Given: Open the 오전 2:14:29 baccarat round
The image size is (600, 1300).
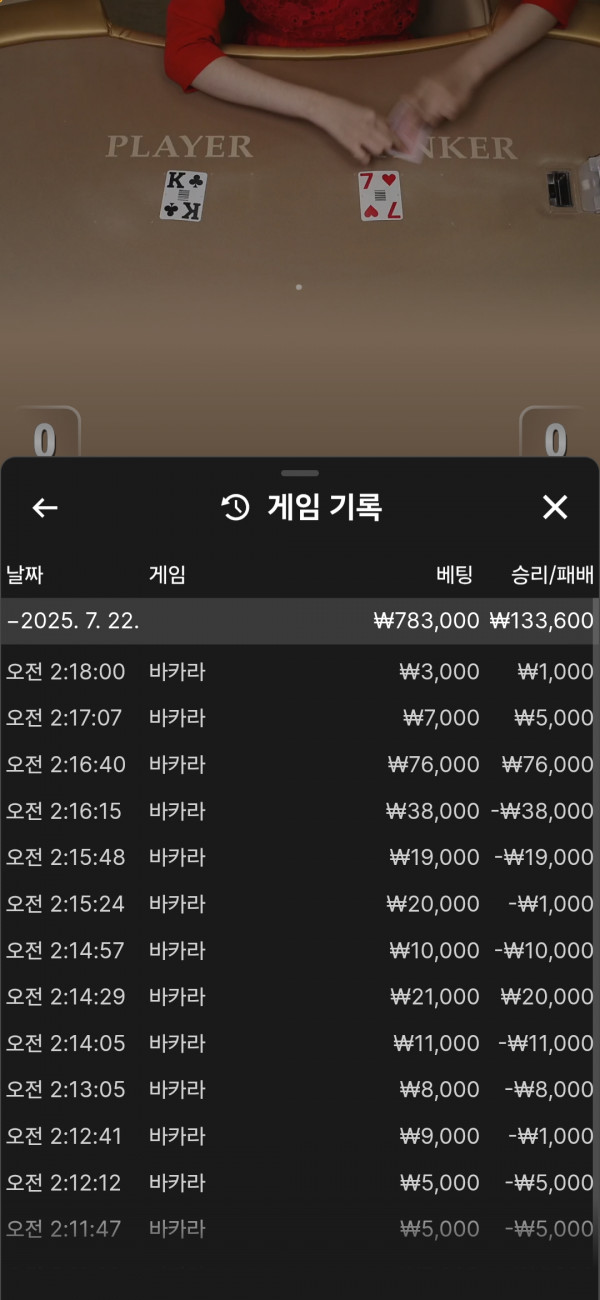Looking at the screenshot, I should coord(300,997).
